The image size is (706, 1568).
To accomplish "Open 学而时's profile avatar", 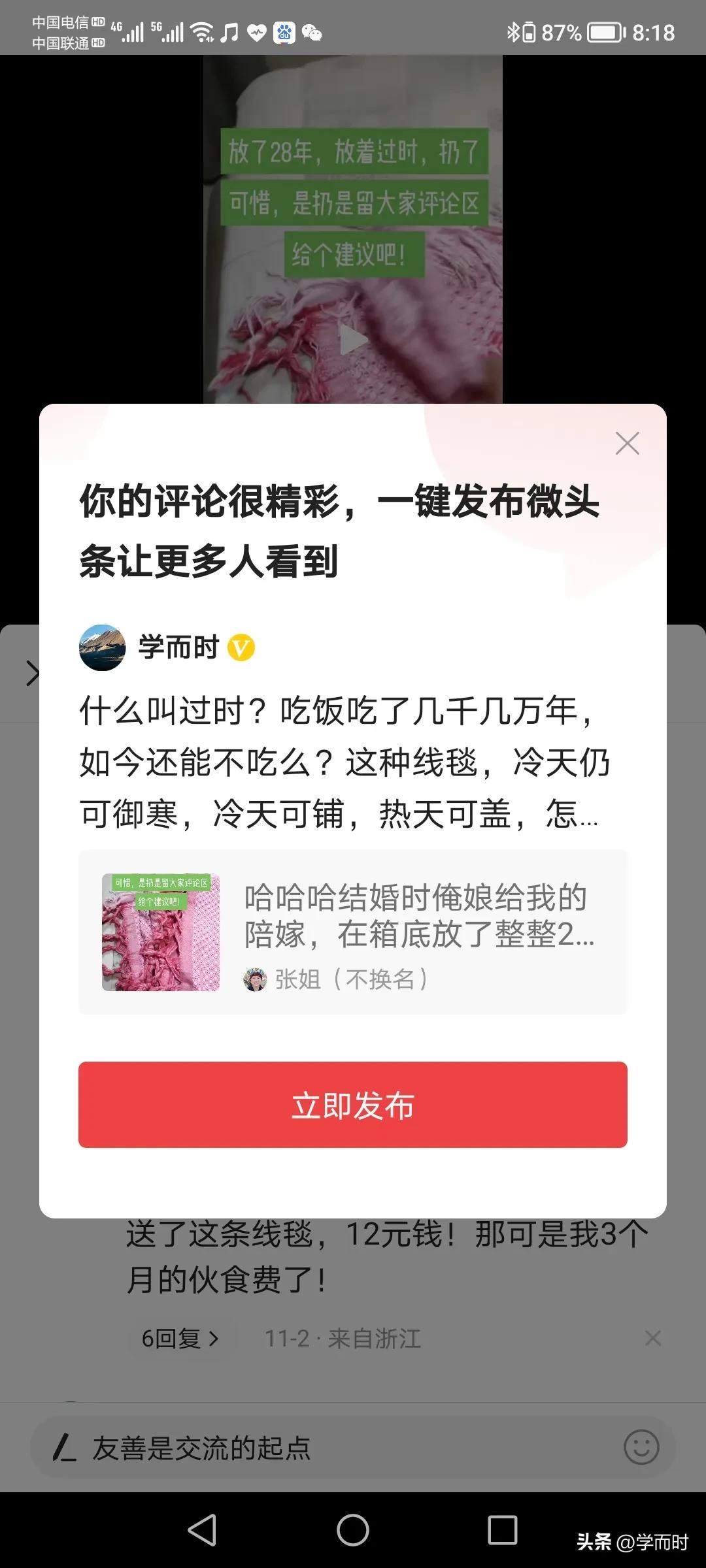I will (x=102, y=647).
